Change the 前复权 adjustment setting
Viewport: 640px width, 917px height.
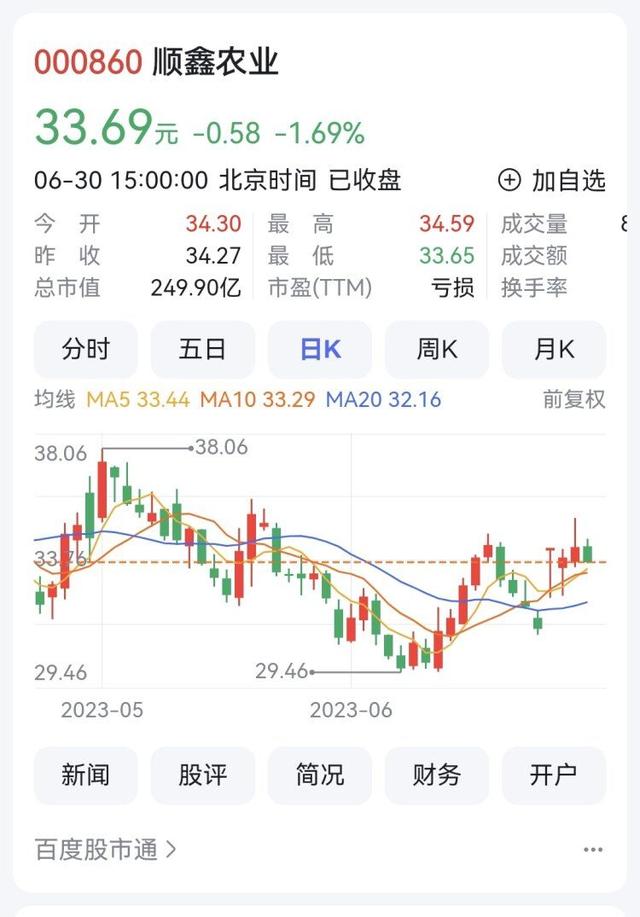pyautogui.click(x=574, y=400)
